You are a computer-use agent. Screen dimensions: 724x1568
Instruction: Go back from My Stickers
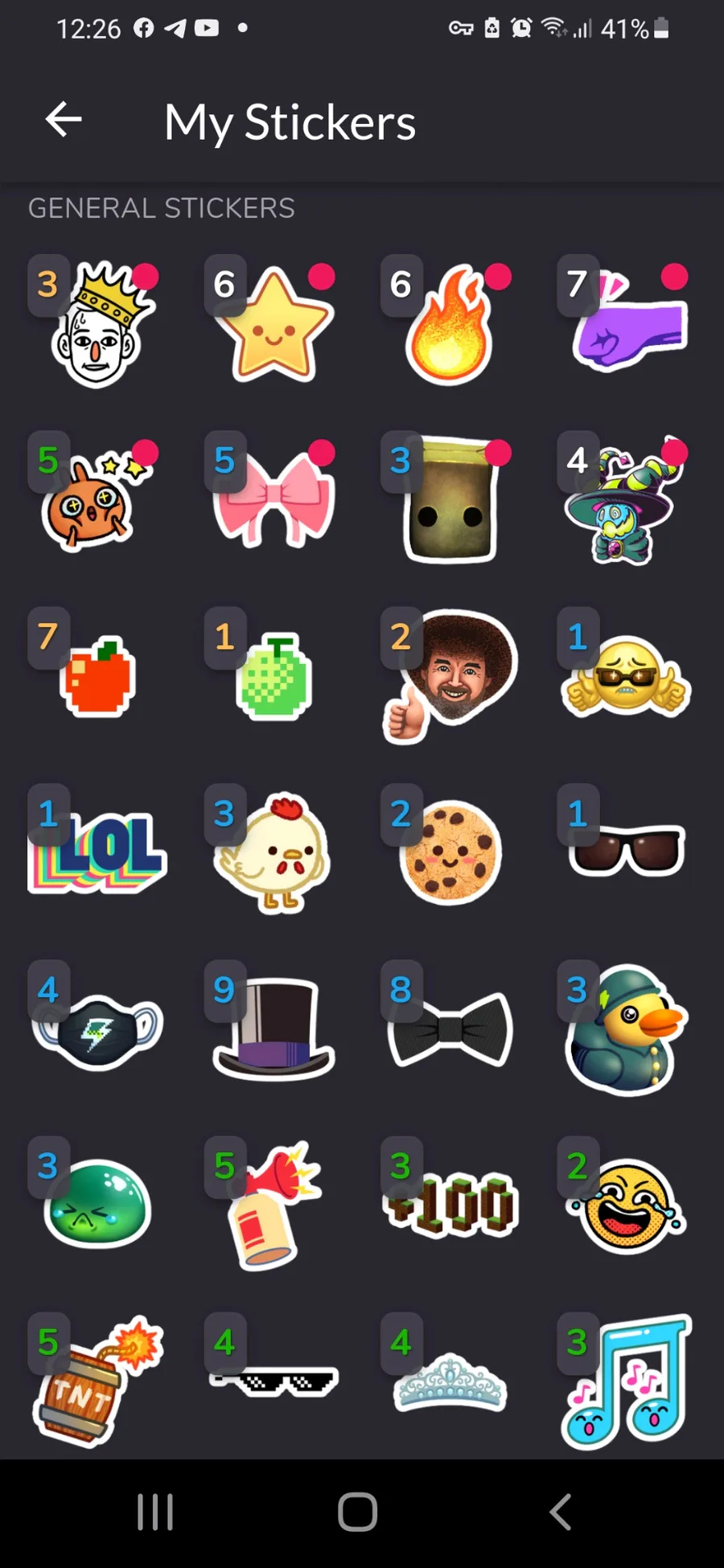pyautogui.click(x=64, y=121)
